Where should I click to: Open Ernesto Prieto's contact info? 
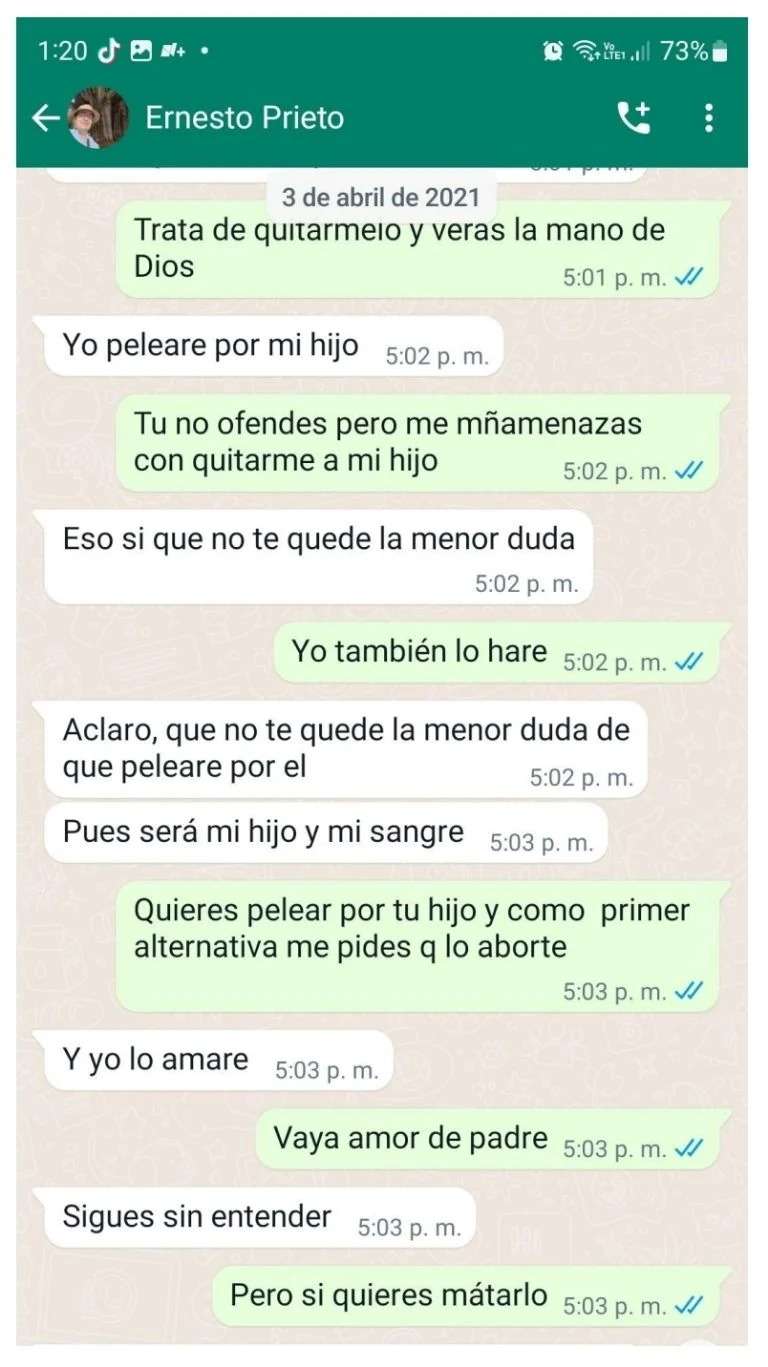click(x=244, y=118)
